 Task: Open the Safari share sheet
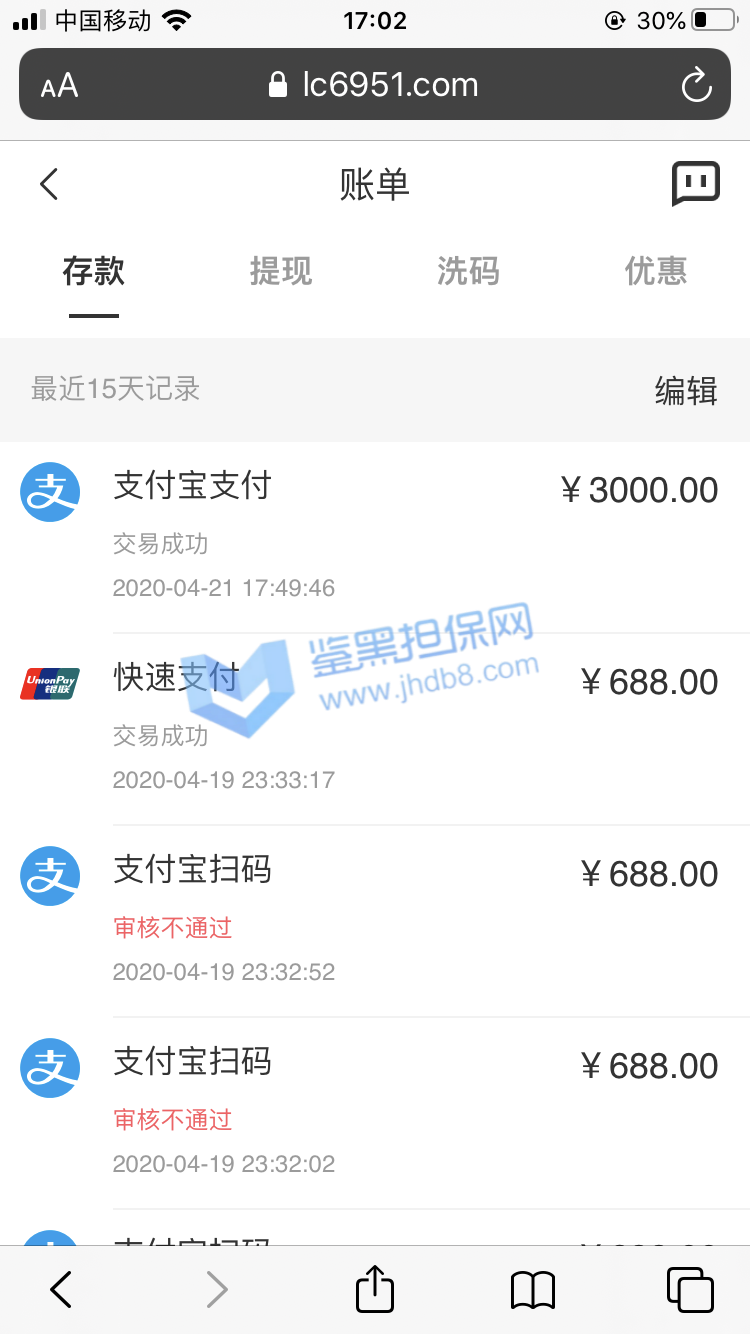coord(375,1289)
